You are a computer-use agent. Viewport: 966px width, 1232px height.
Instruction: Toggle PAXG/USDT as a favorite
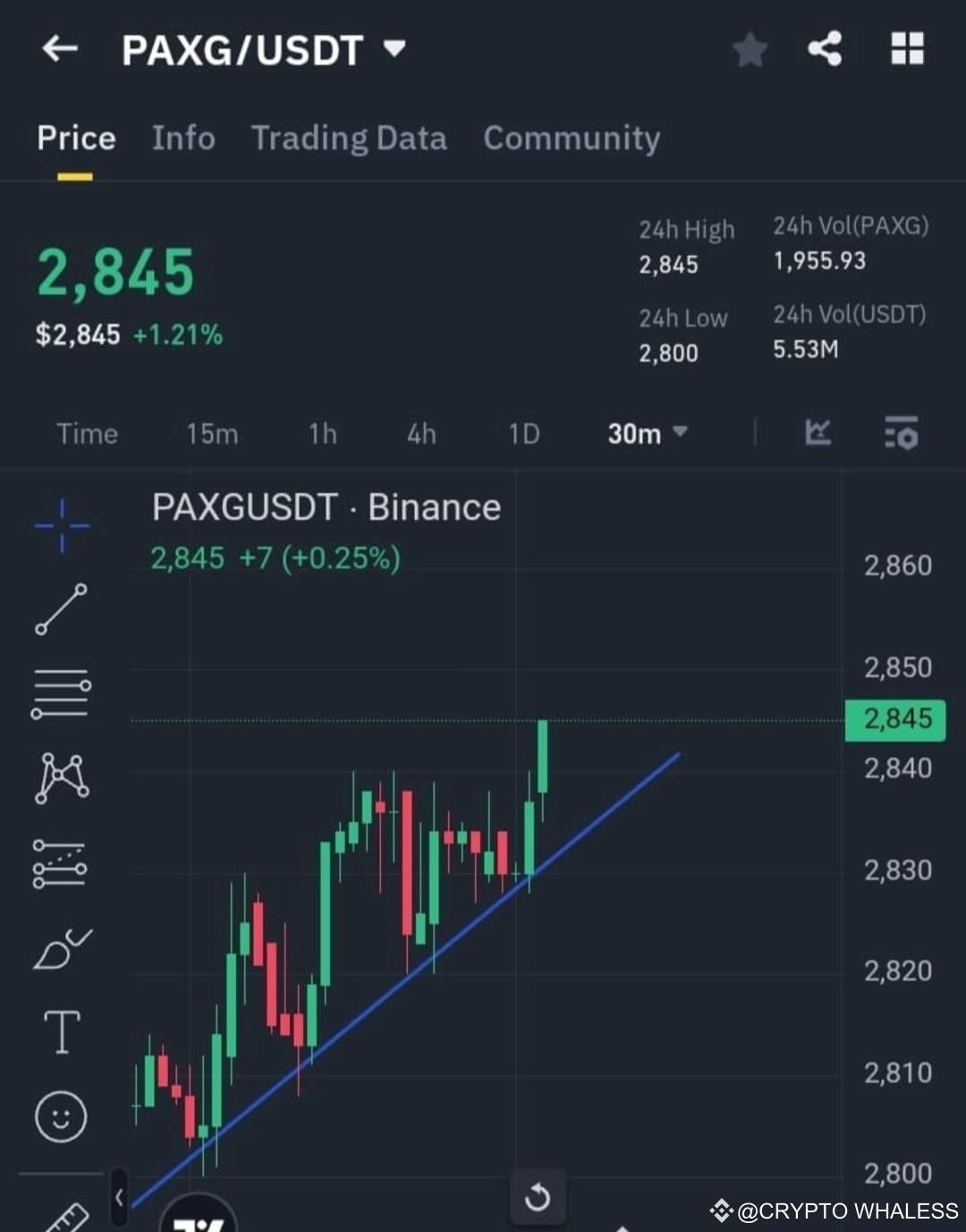pos(750,49)
